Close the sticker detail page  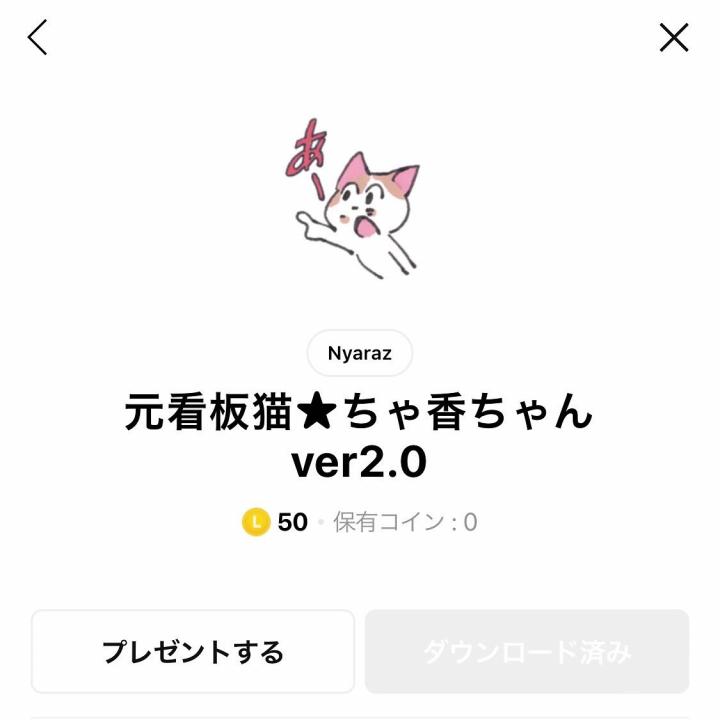(x=674, y=38)
